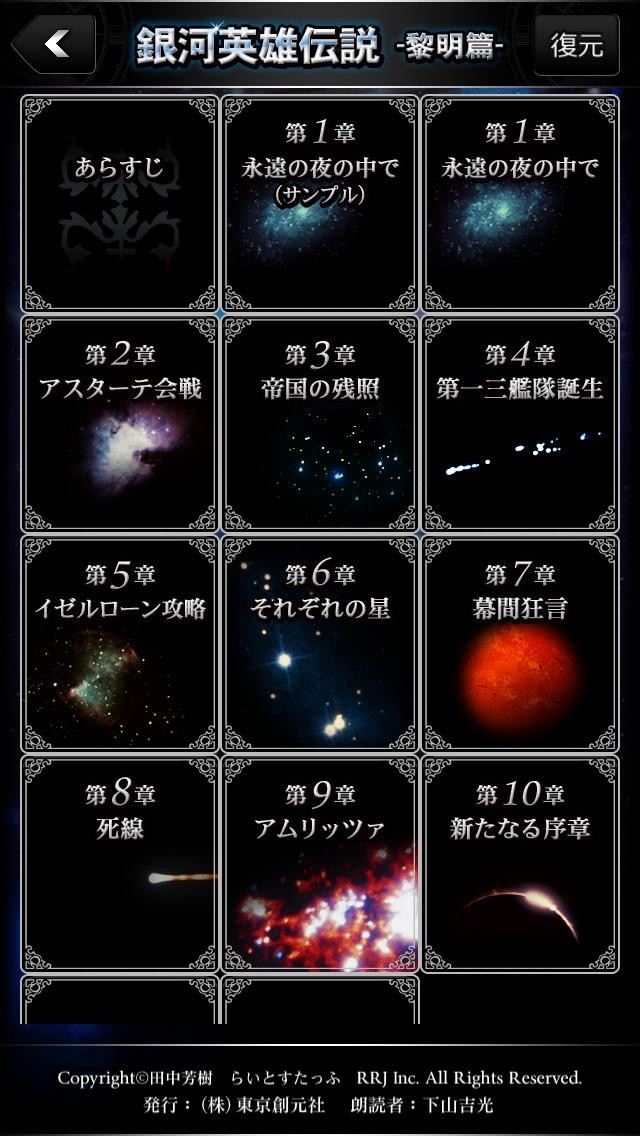Open 第9章 アムリッツァ
This screenshot has width=640, height=1136.
pos(320,863)
